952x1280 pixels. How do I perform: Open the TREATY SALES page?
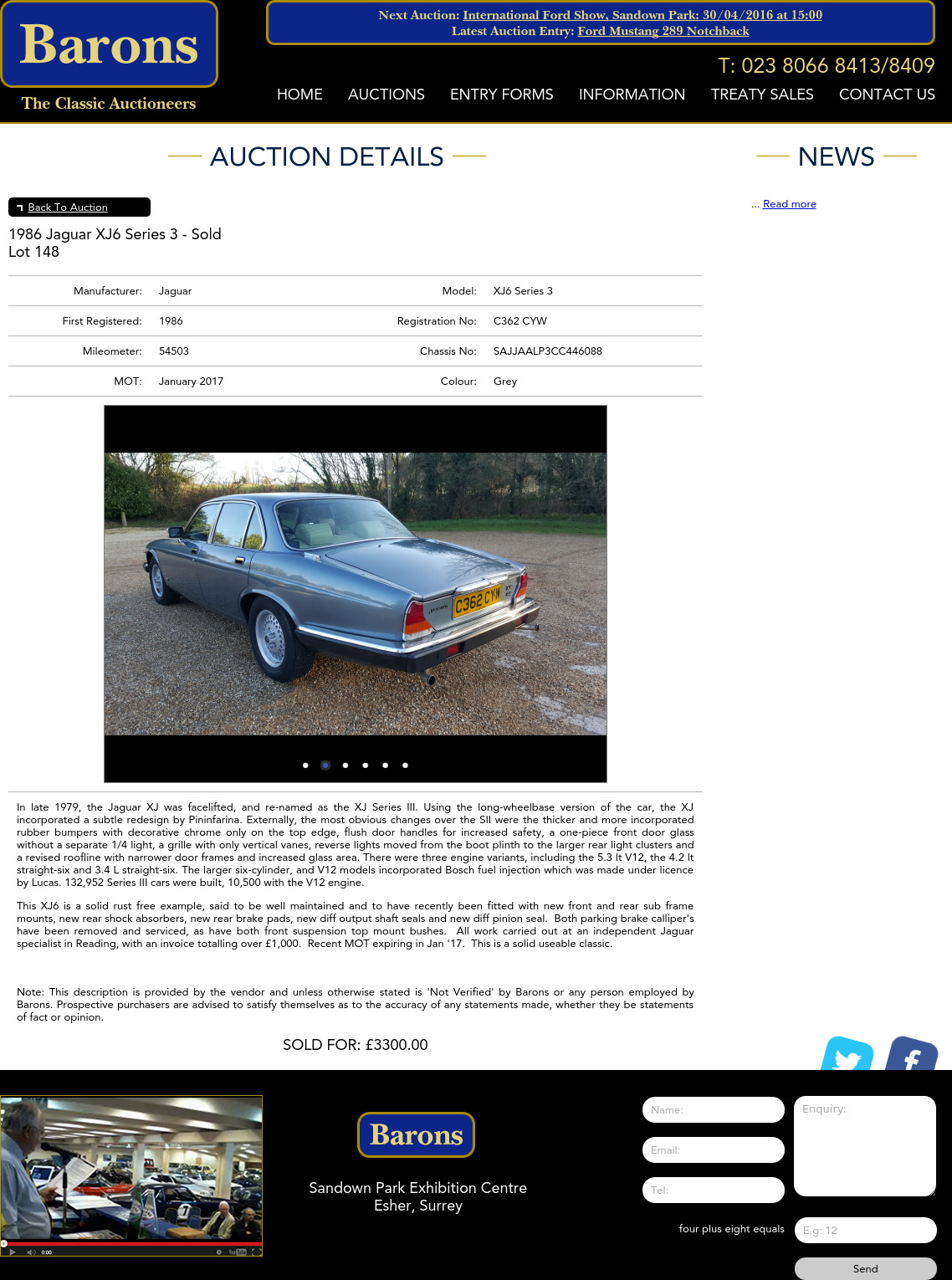coord(761,95)
